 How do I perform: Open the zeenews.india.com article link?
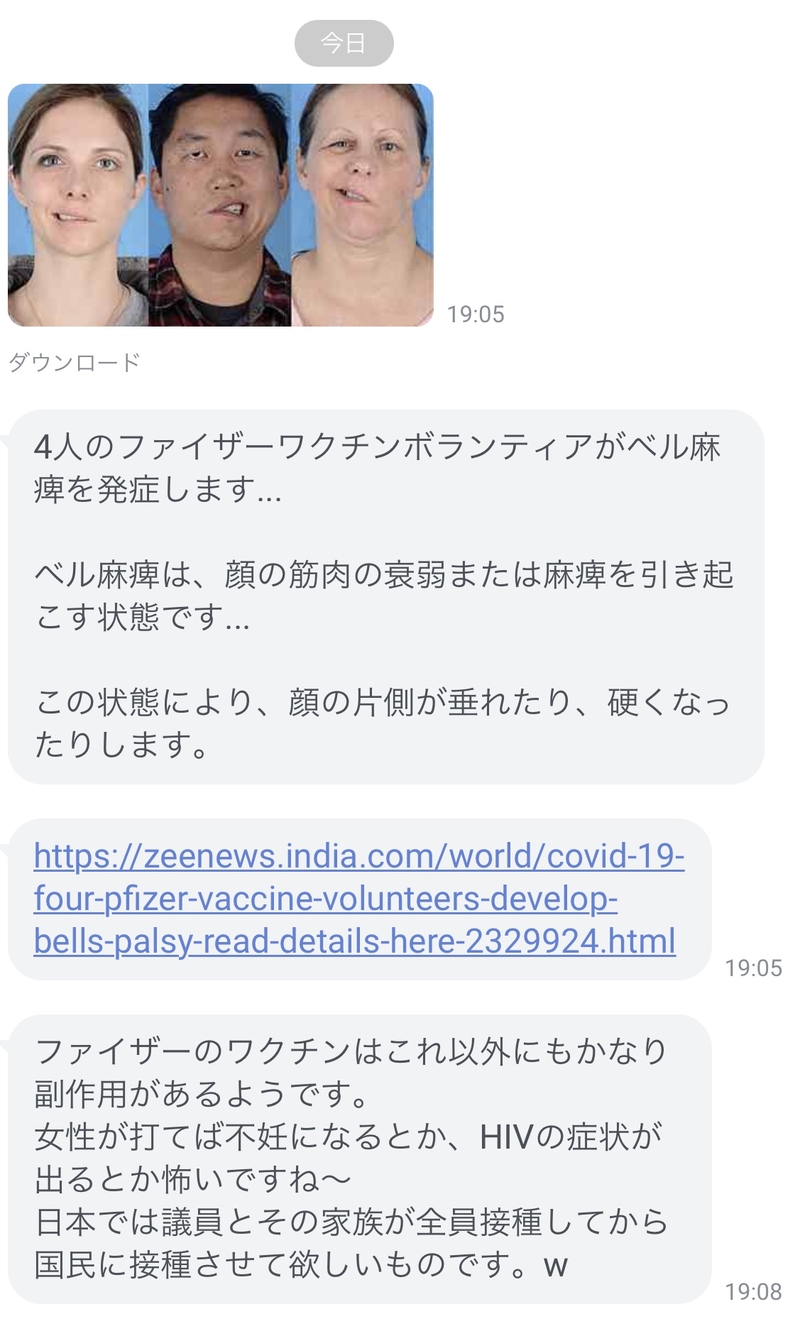[358, 900]
